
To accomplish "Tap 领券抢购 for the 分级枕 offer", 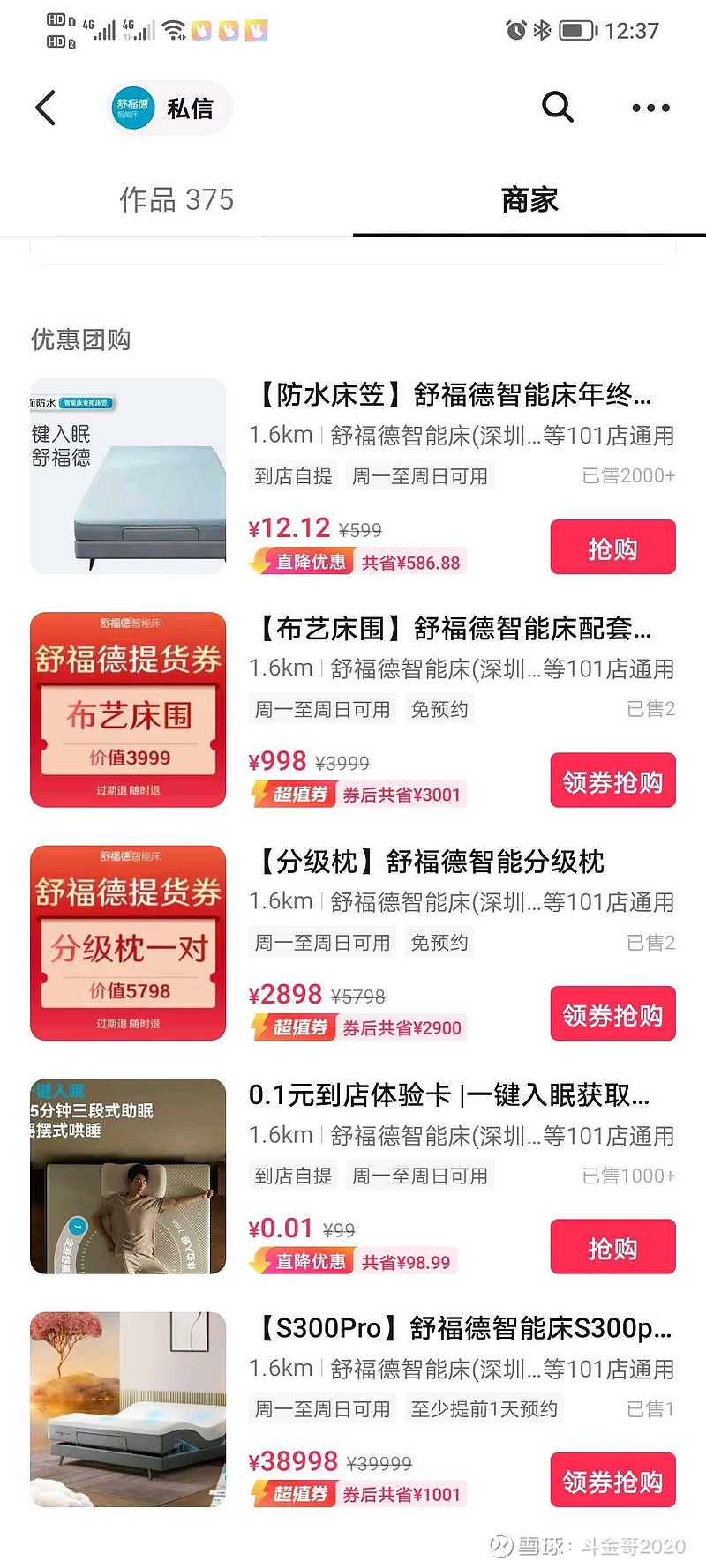I will (x=612, y=1014).
